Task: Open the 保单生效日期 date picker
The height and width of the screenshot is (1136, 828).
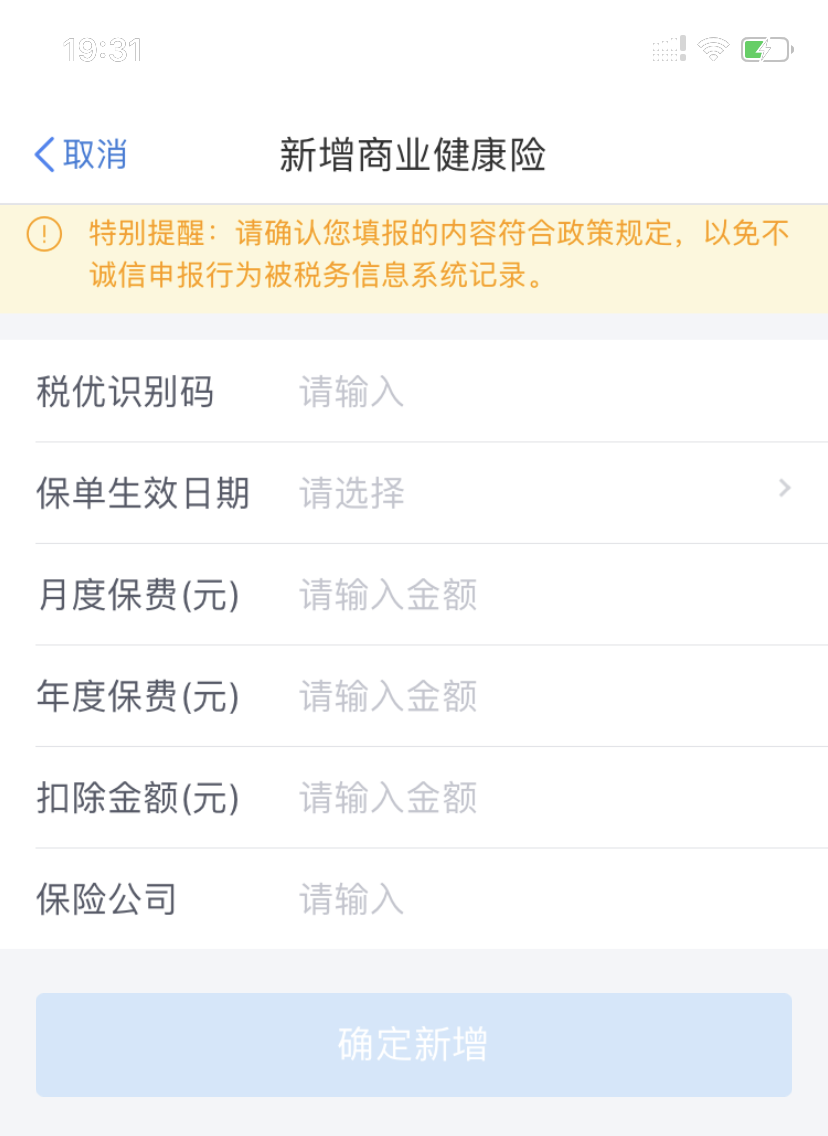Action: coord(540,493)
